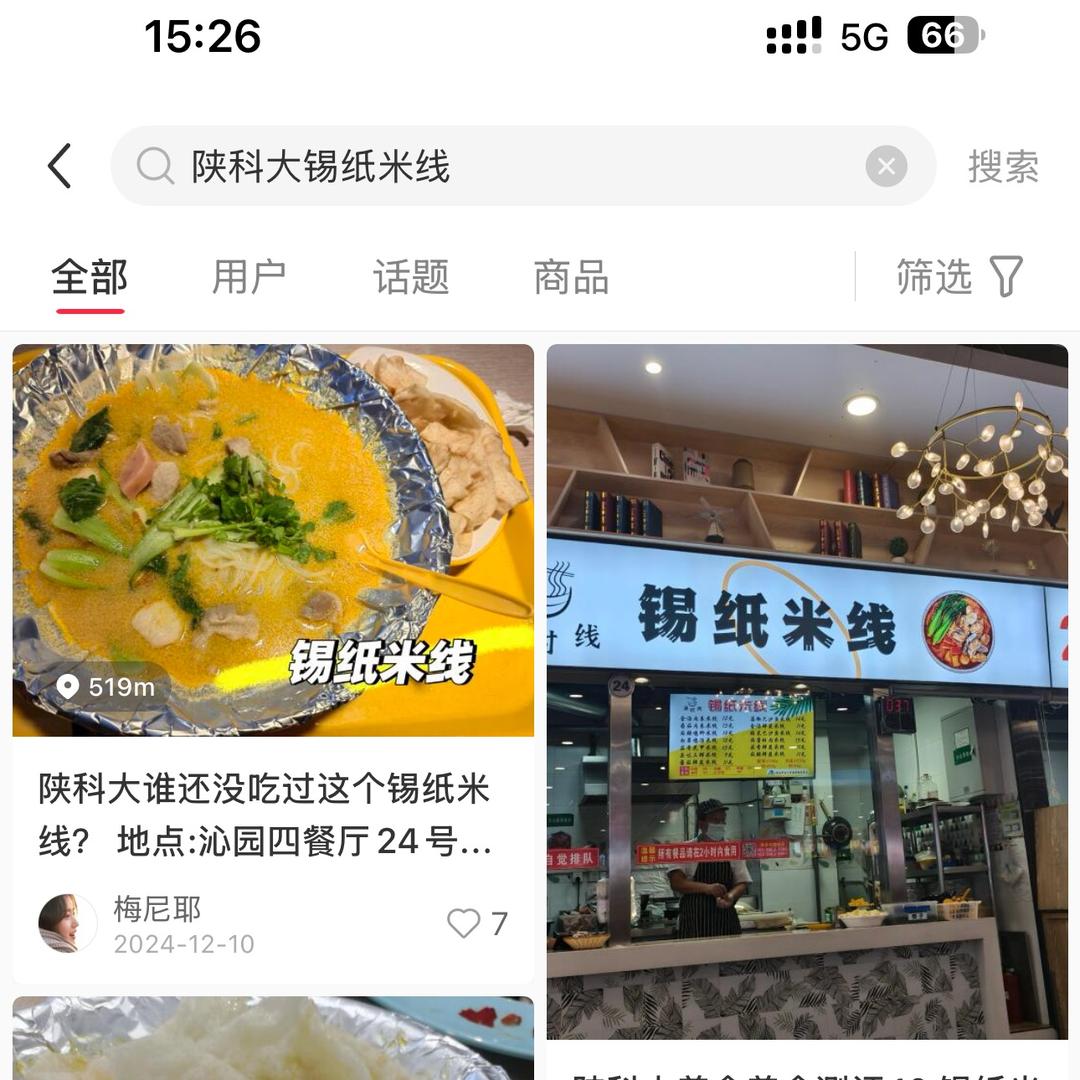
Task: Tap the 搜索 button
Action: pyautogui.click(x=1003, y=167)
